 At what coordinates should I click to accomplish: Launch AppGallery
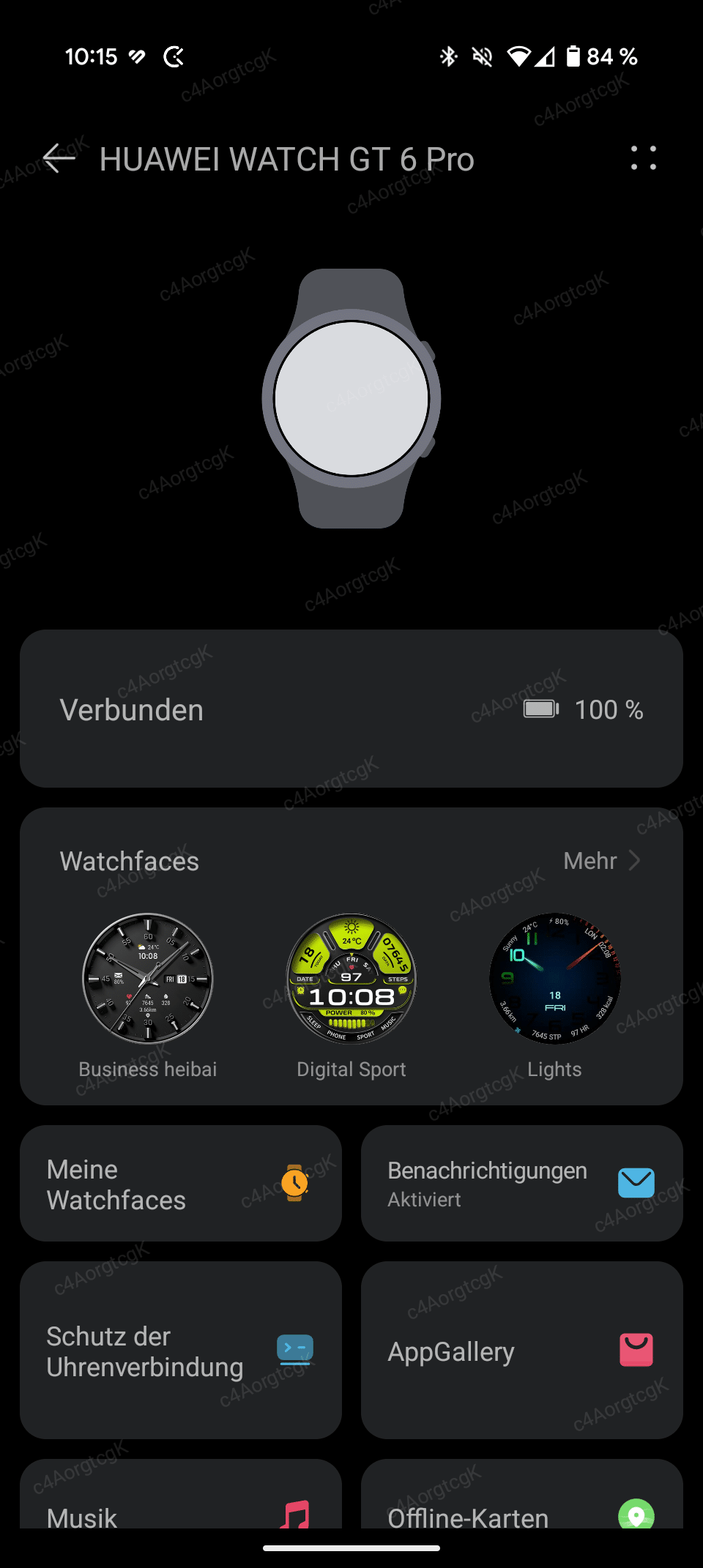click(x=521, y=1351)
